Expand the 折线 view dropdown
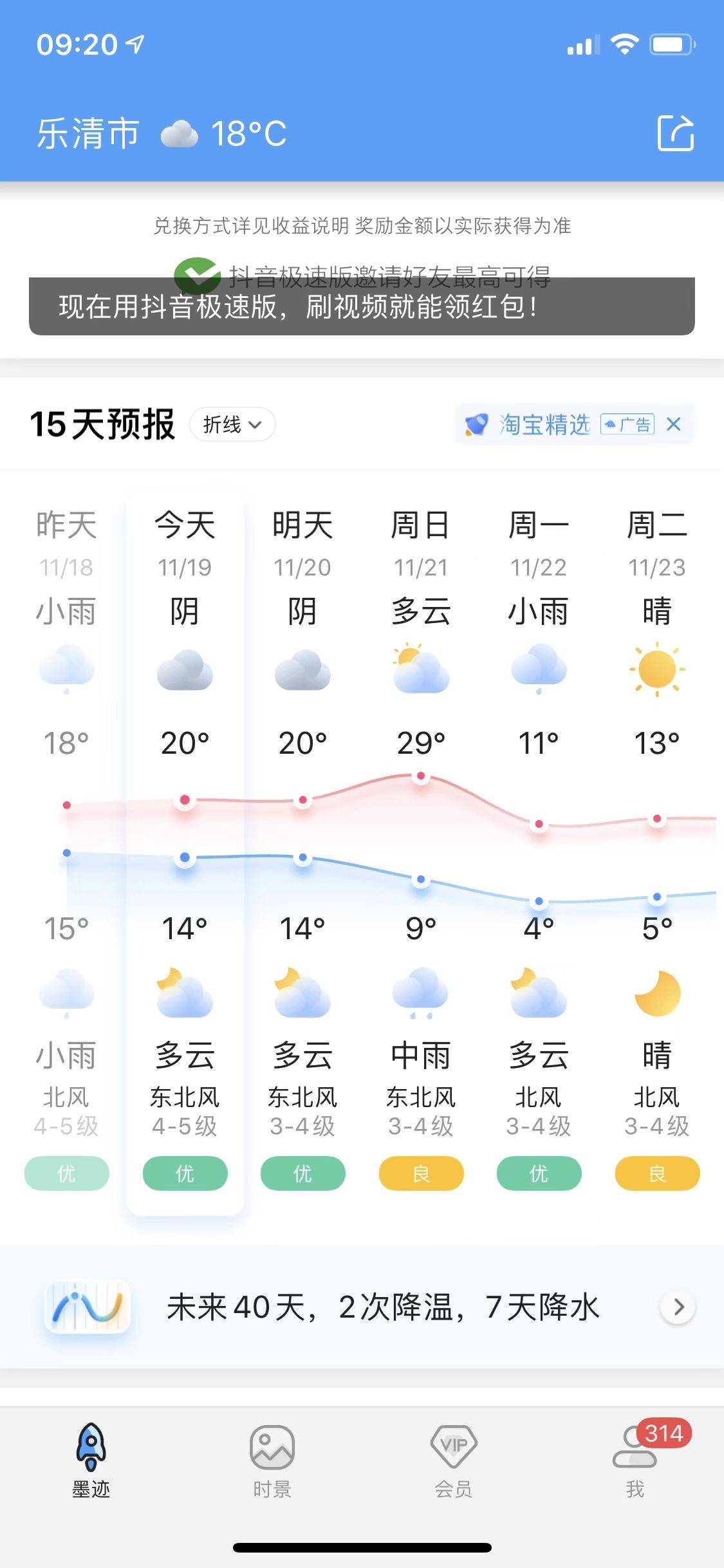Viewport: 724px width, 1568px height. 232,424
